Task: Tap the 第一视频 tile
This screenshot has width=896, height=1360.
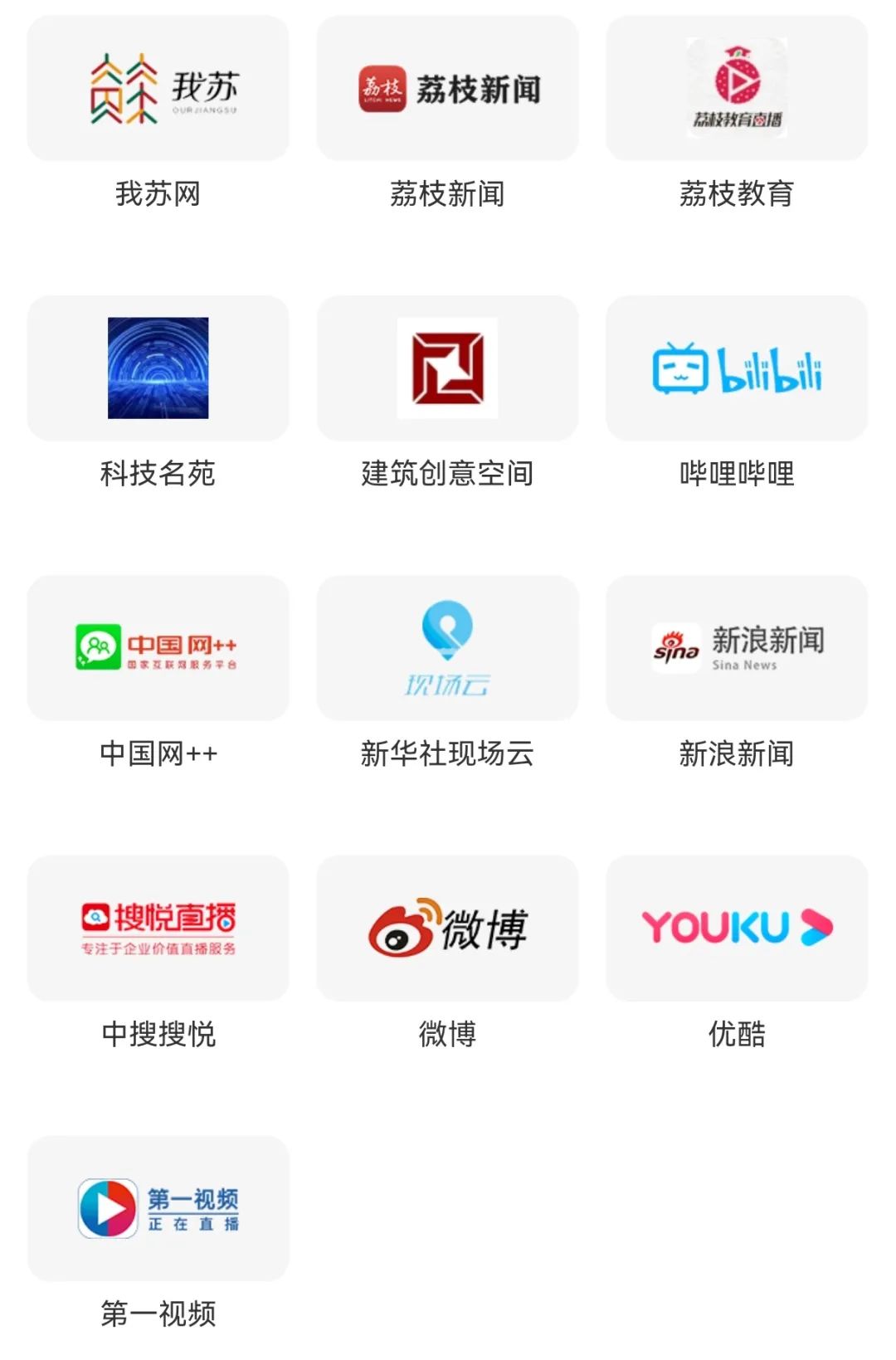Action: coord(158,1208)
